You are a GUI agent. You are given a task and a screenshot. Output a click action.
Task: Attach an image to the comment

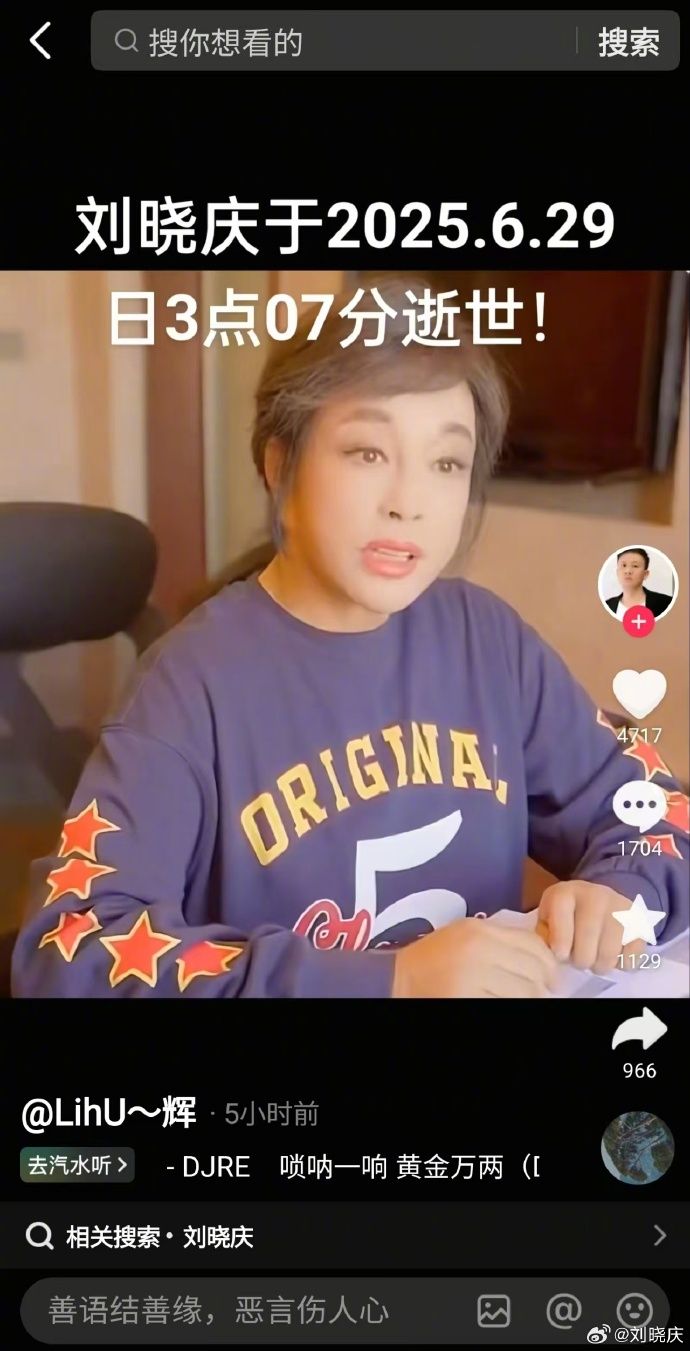click(493, 1310)
